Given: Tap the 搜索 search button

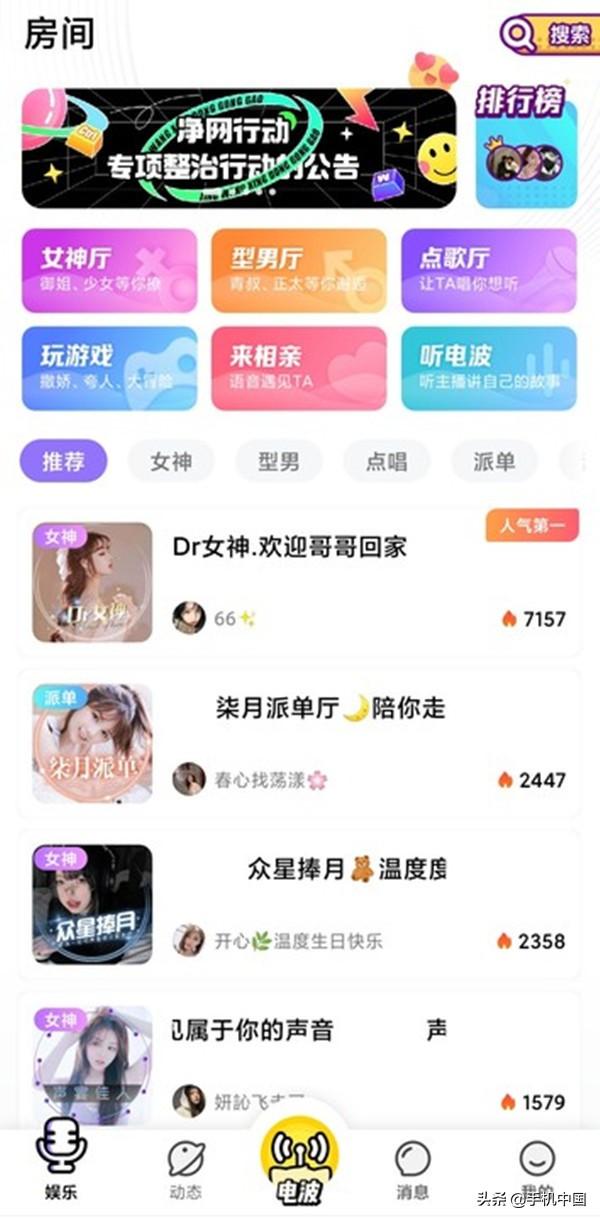Looking at the screenshot, I should pyautogui.click(x=547, y=35).
